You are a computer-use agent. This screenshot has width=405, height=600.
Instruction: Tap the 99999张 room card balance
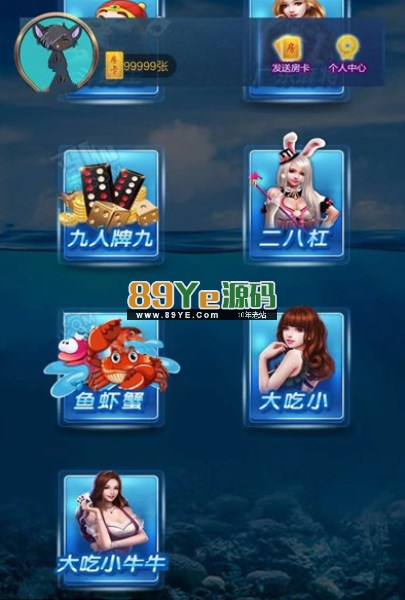click(x=140, y=66)
